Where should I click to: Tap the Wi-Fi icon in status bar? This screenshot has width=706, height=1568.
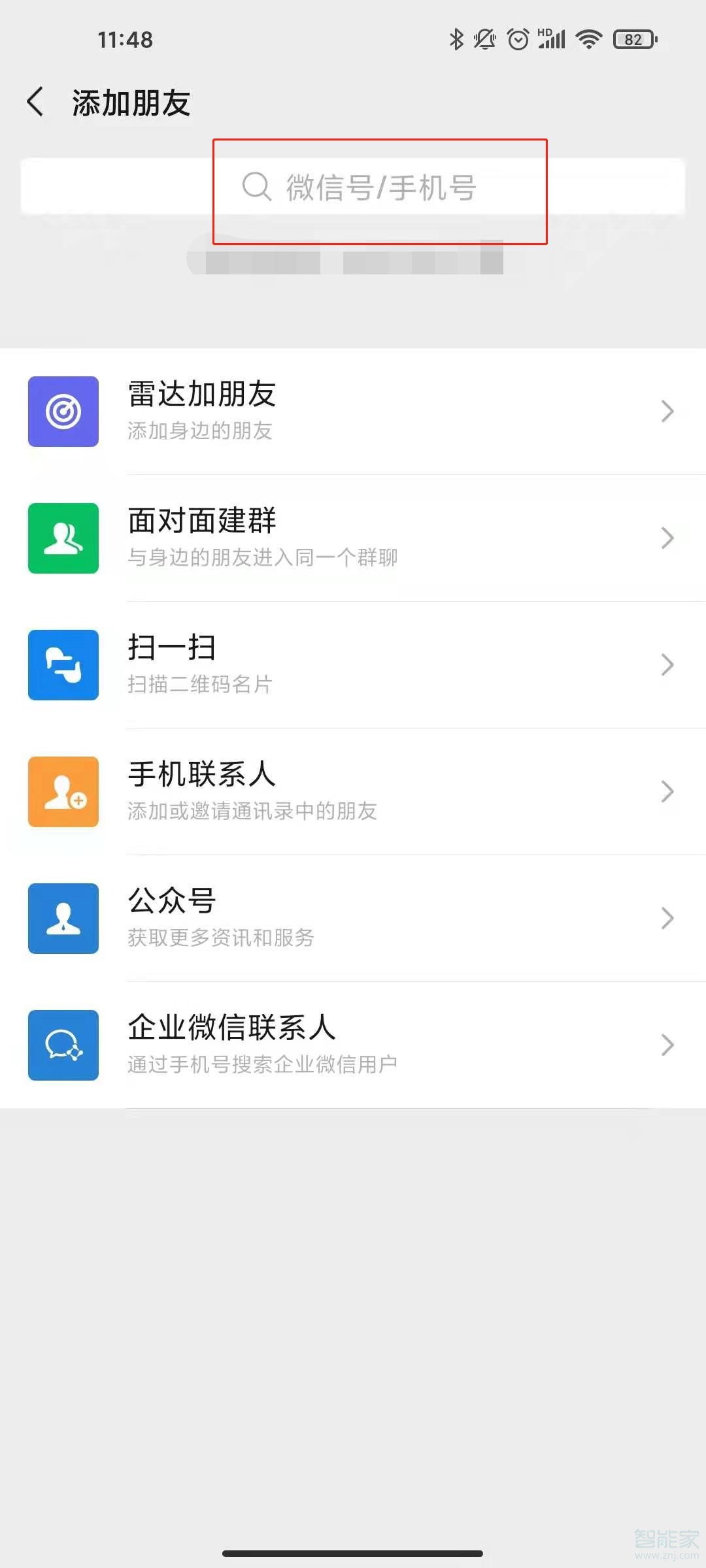(x=587, y=39)
